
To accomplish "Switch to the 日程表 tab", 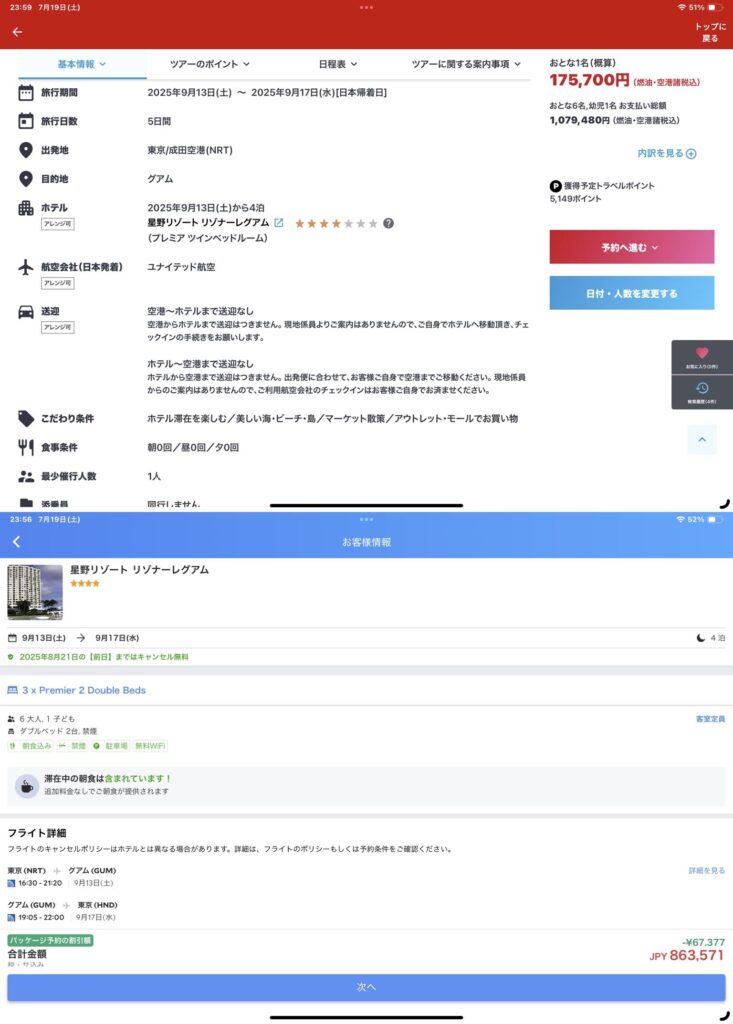I will (338, 64).
